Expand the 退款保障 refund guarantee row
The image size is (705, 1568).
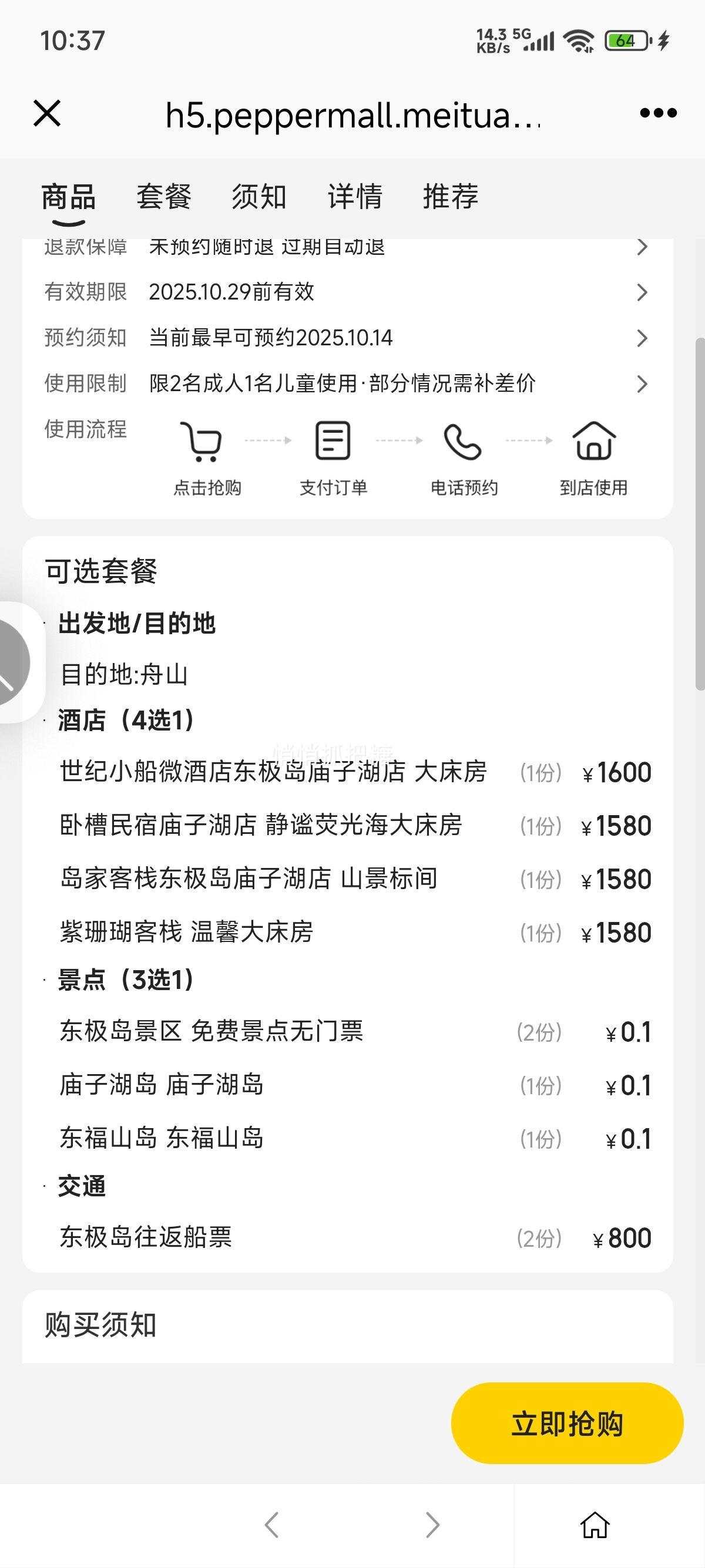pos(641,247)
